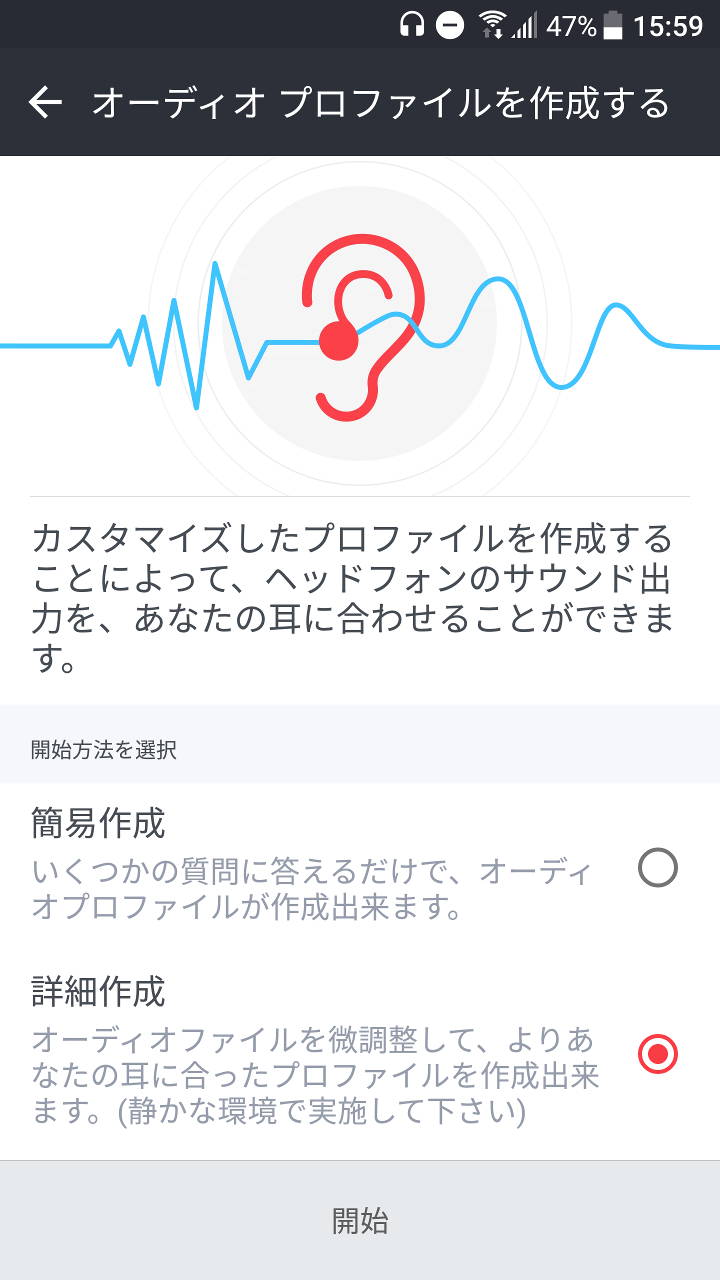Screen dimensions: 720x1280
Task: Go back using the arrow icon
Action: pos(45,102)
